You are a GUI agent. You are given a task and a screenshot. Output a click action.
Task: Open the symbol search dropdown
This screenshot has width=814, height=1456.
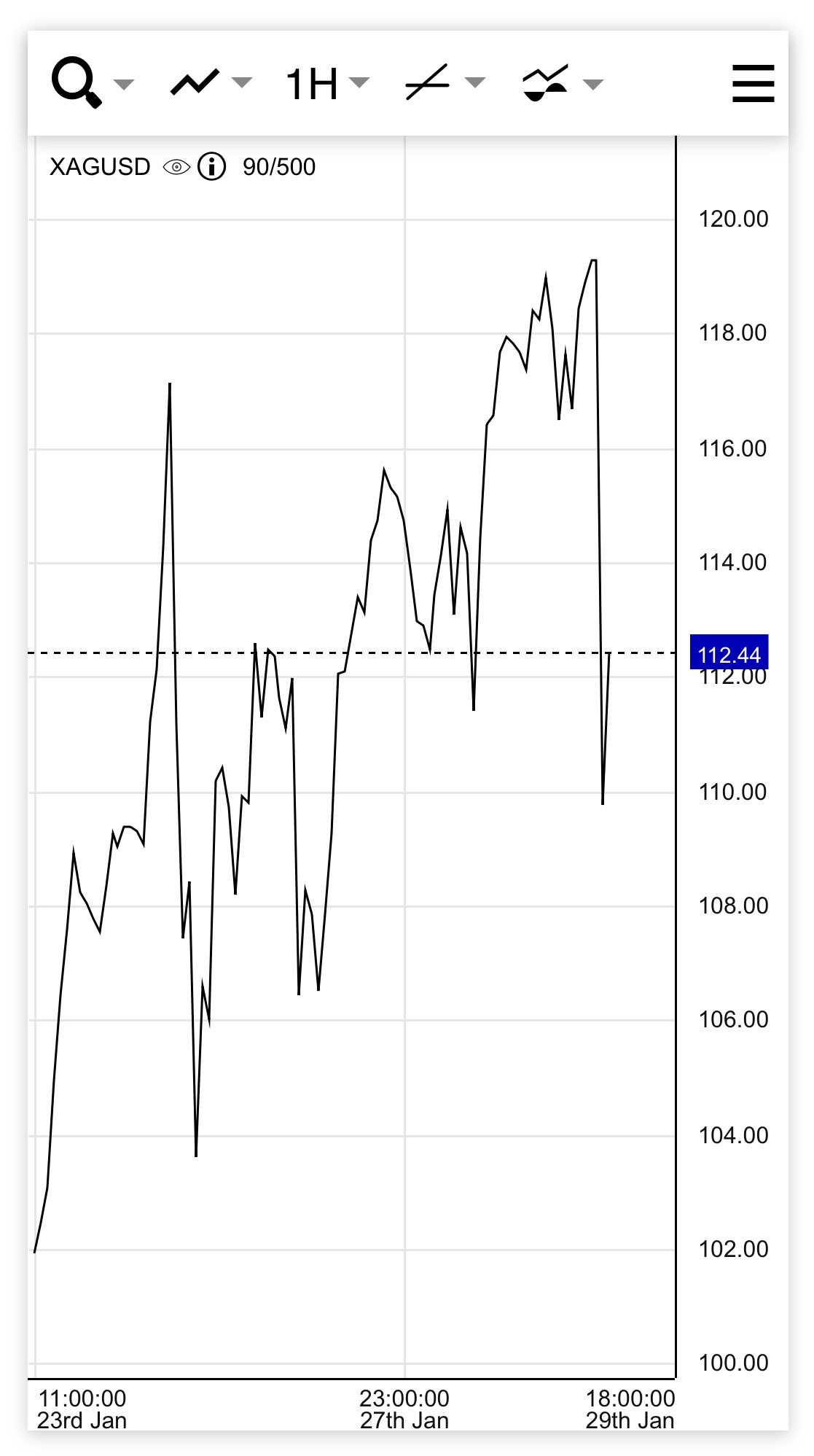coord(91,83)
